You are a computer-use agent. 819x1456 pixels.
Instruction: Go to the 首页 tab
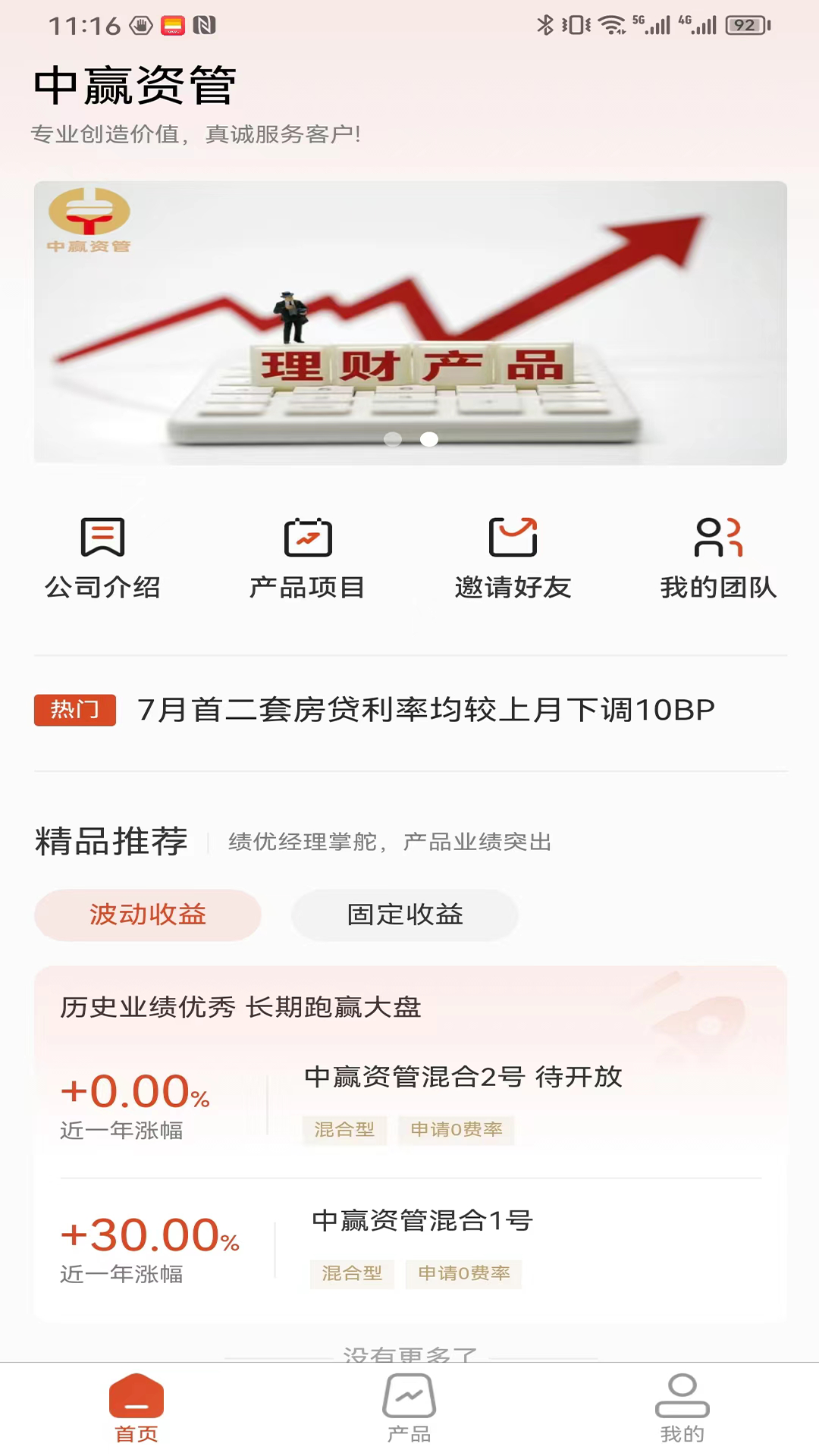click(136, 1407)
